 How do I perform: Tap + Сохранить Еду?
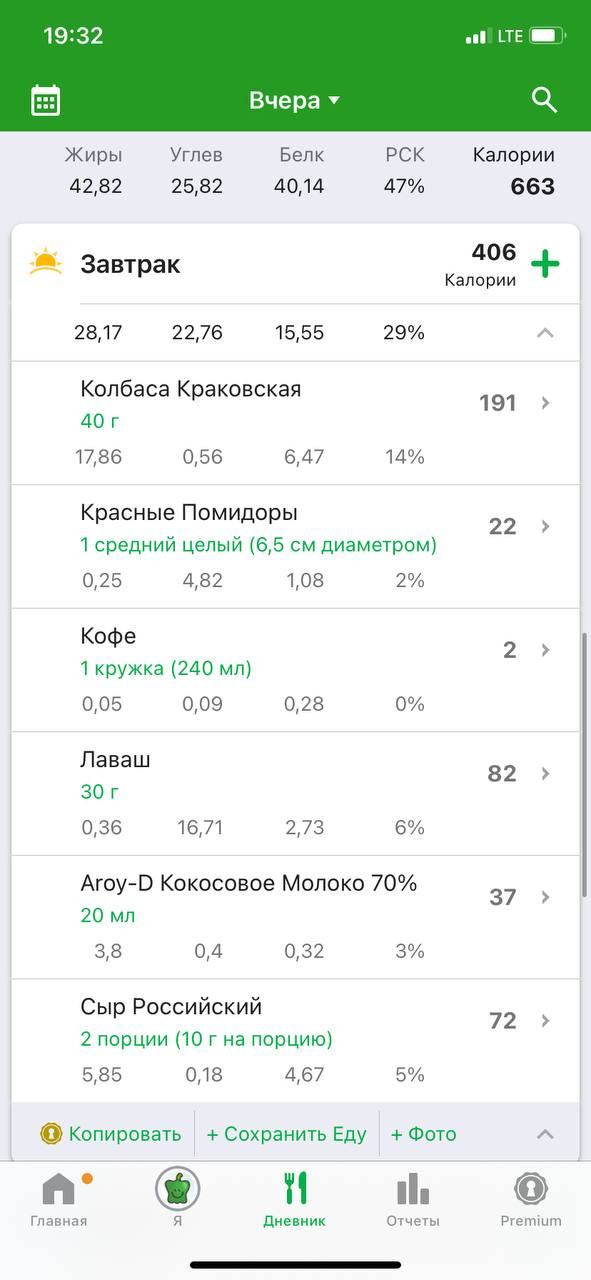click(286, 1134)
